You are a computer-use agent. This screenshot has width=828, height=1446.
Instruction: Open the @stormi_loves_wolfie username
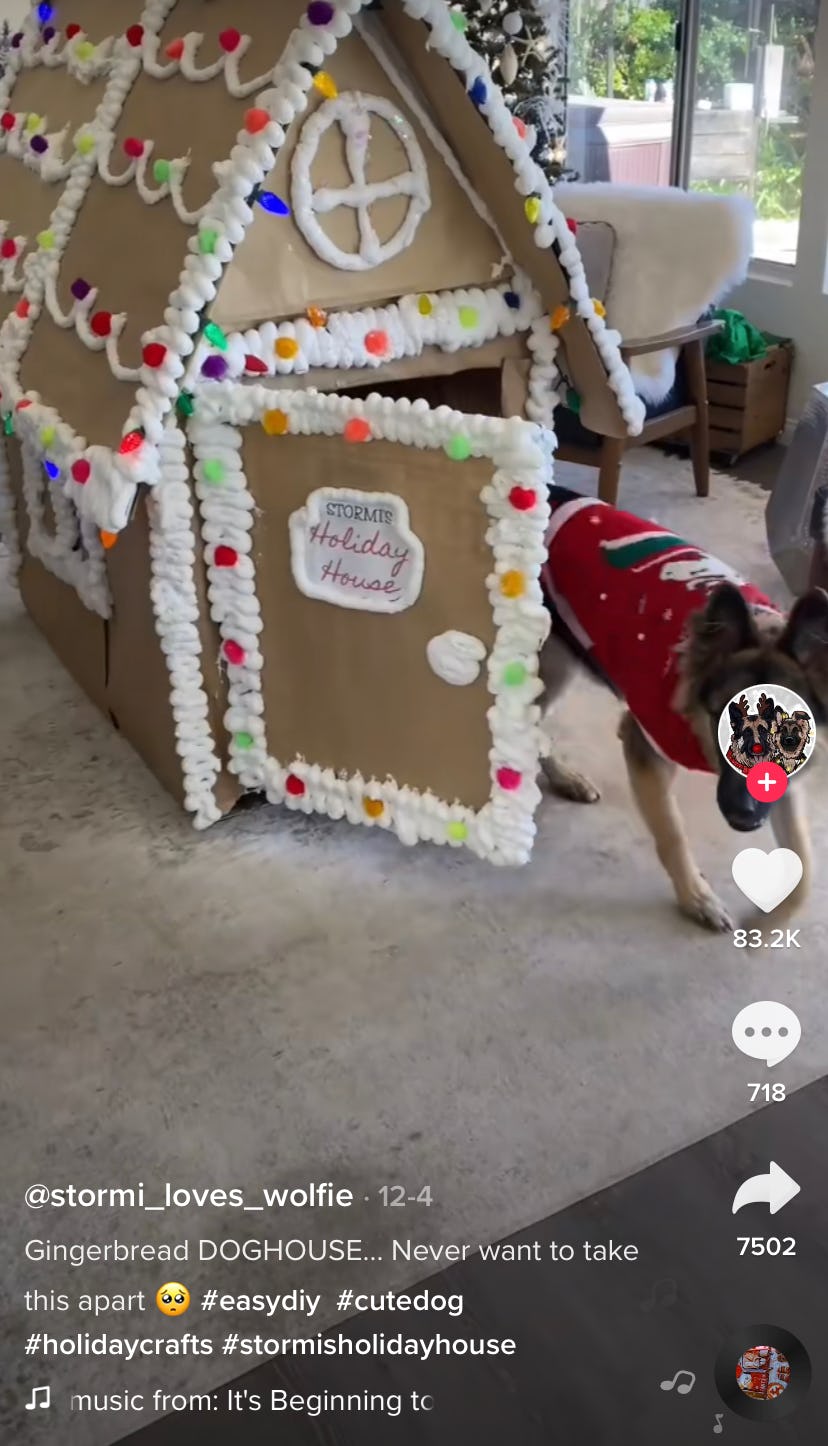pyautogui.click(x=188, y=1196)
